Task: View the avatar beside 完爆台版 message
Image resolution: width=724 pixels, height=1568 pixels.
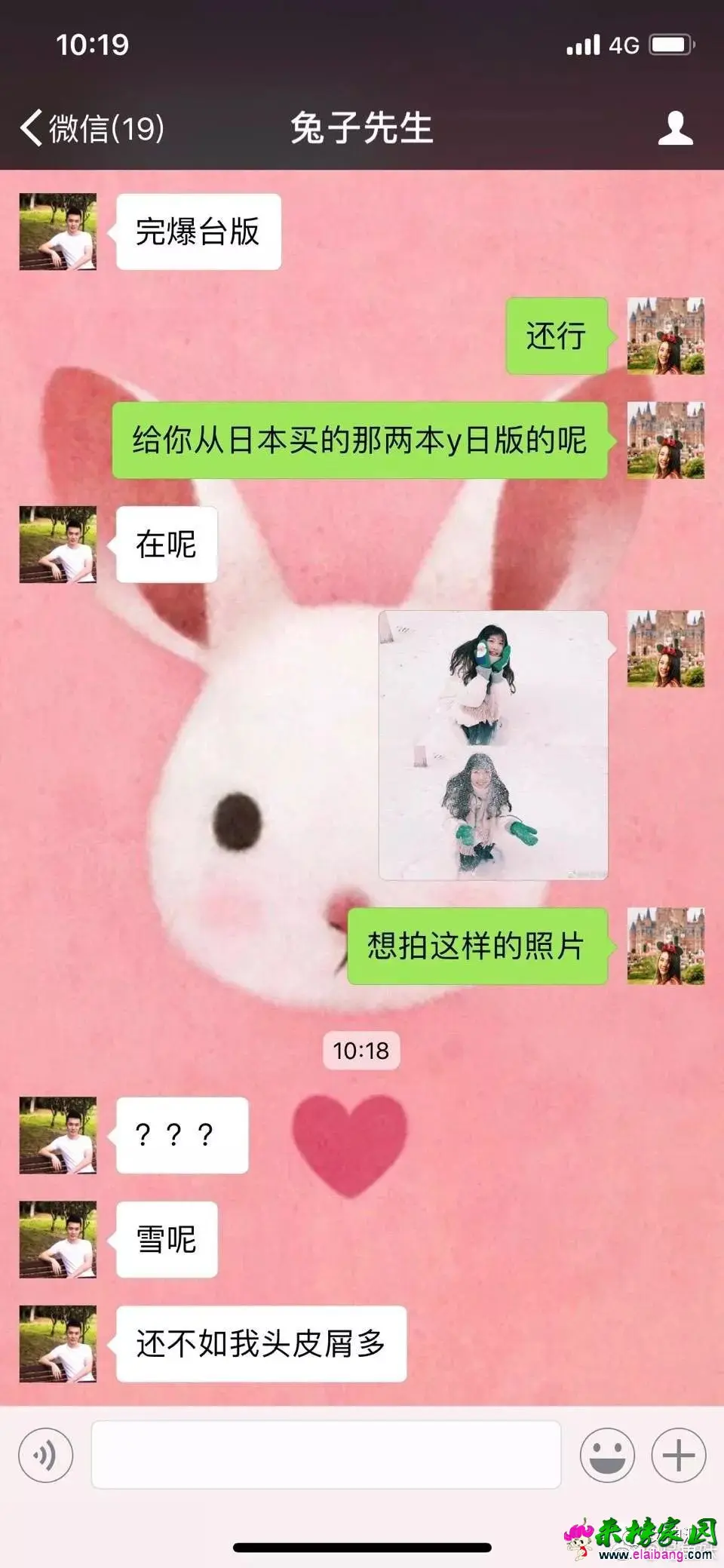Action: click(58, 232)
